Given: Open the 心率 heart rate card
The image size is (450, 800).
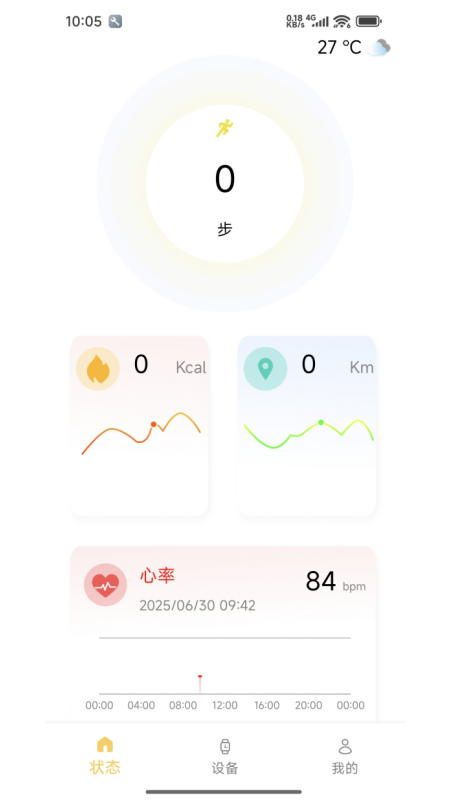Looking at the screenshot, I should pyautogui.click(x=223, y=634).
